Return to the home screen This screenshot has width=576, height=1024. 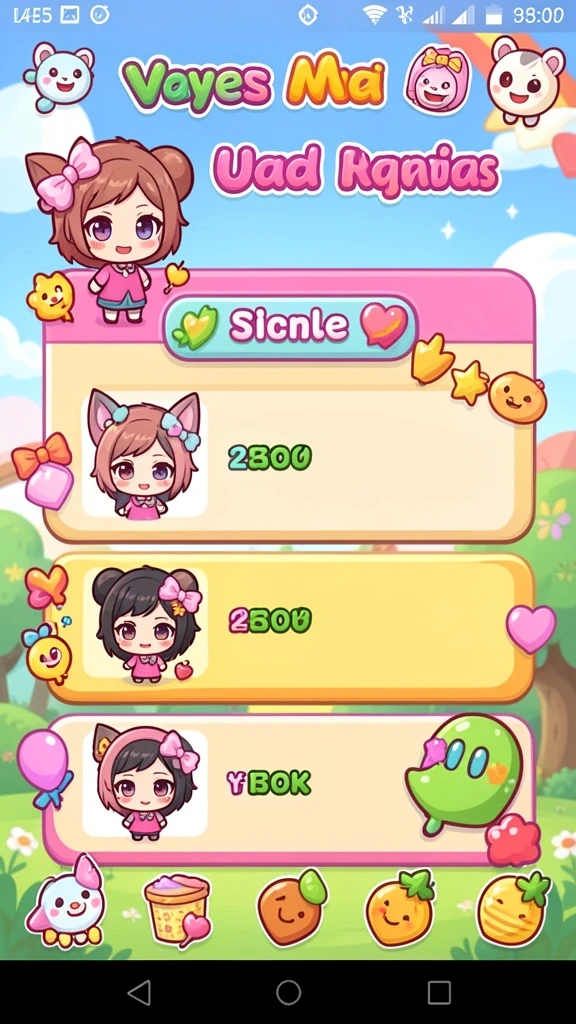point(288,992)
